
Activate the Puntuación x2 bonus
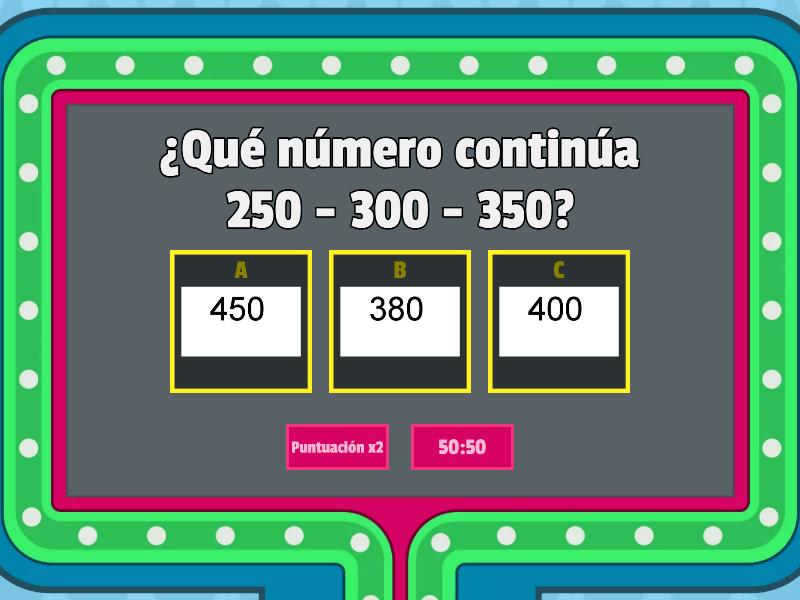click(337, 447)
